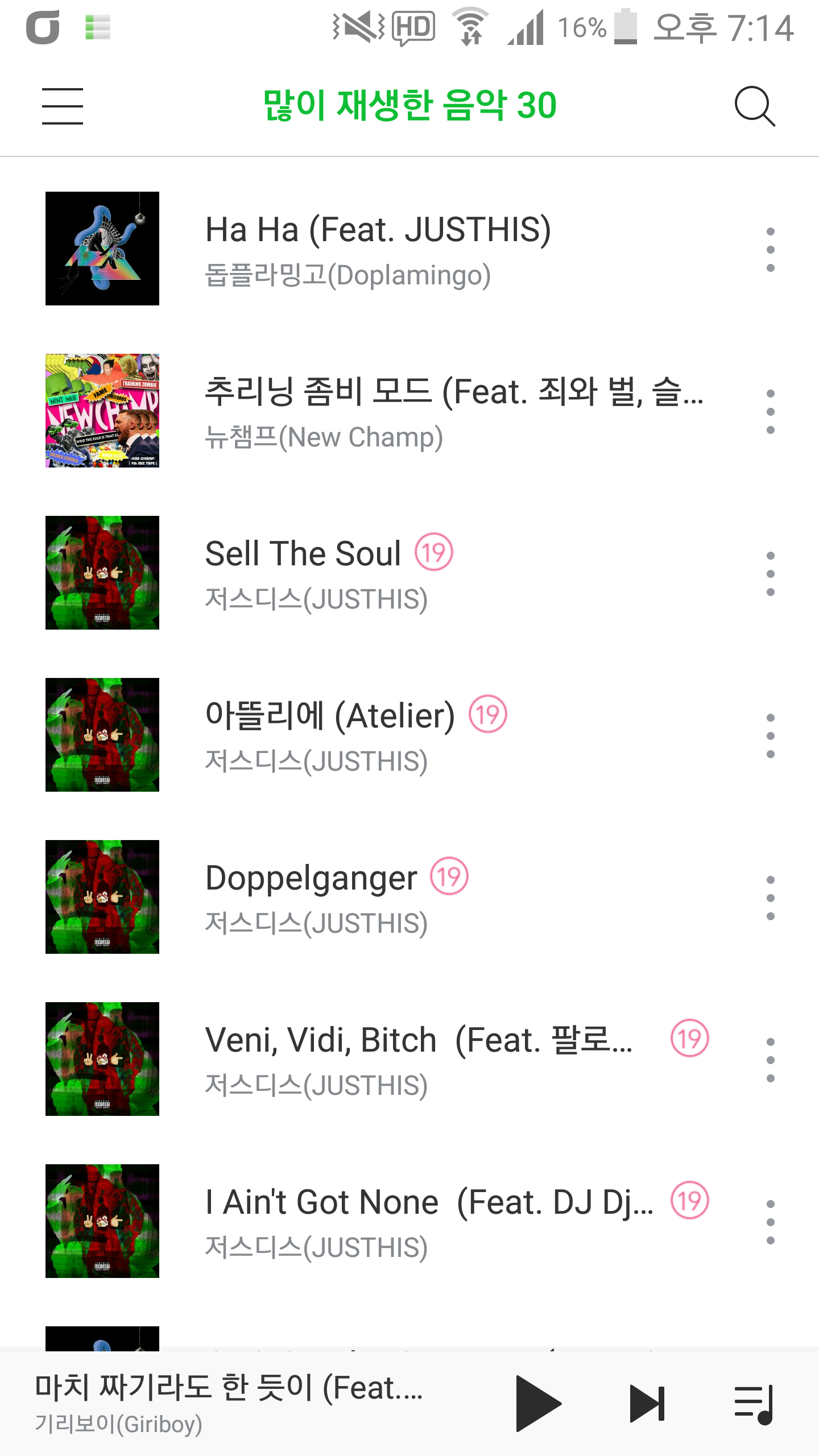Play Ha Ha (Feat. JUSTHIS) by Doplamingo
This screenshot has height=1456, width=819.
point(378,249)
